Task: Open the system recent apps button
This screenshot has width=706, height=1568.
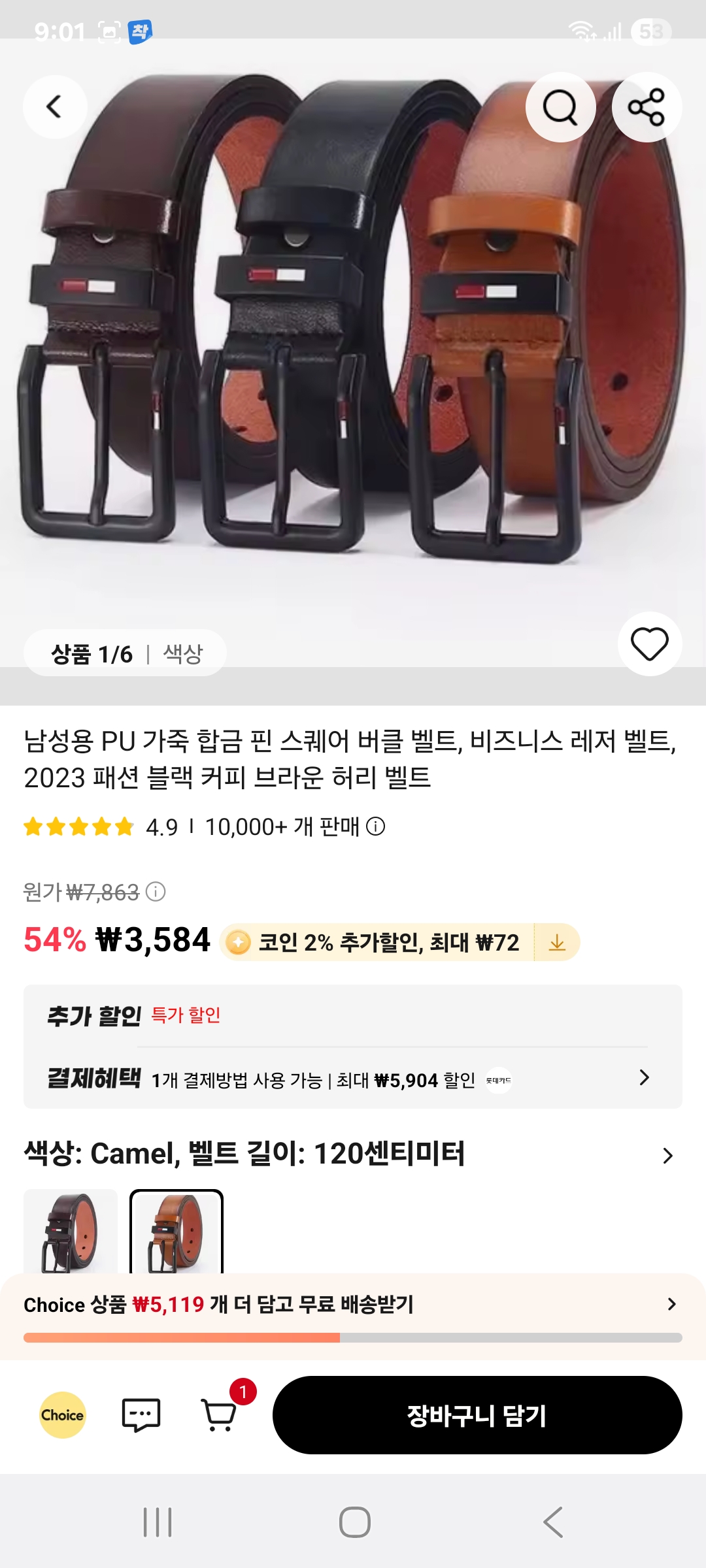Action: (158, 1522)
